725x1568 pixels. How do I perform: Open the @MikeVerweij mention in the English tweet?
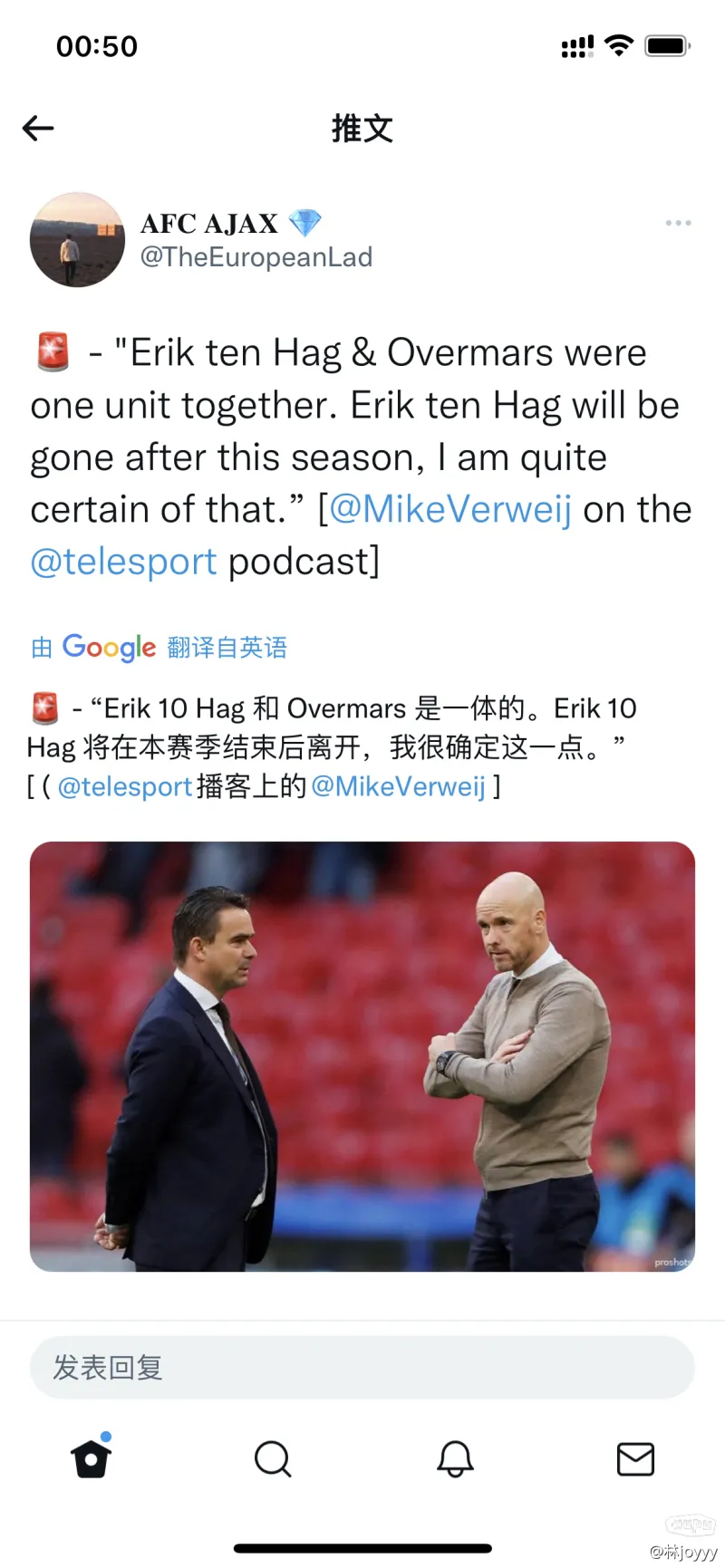coord(449,509)
